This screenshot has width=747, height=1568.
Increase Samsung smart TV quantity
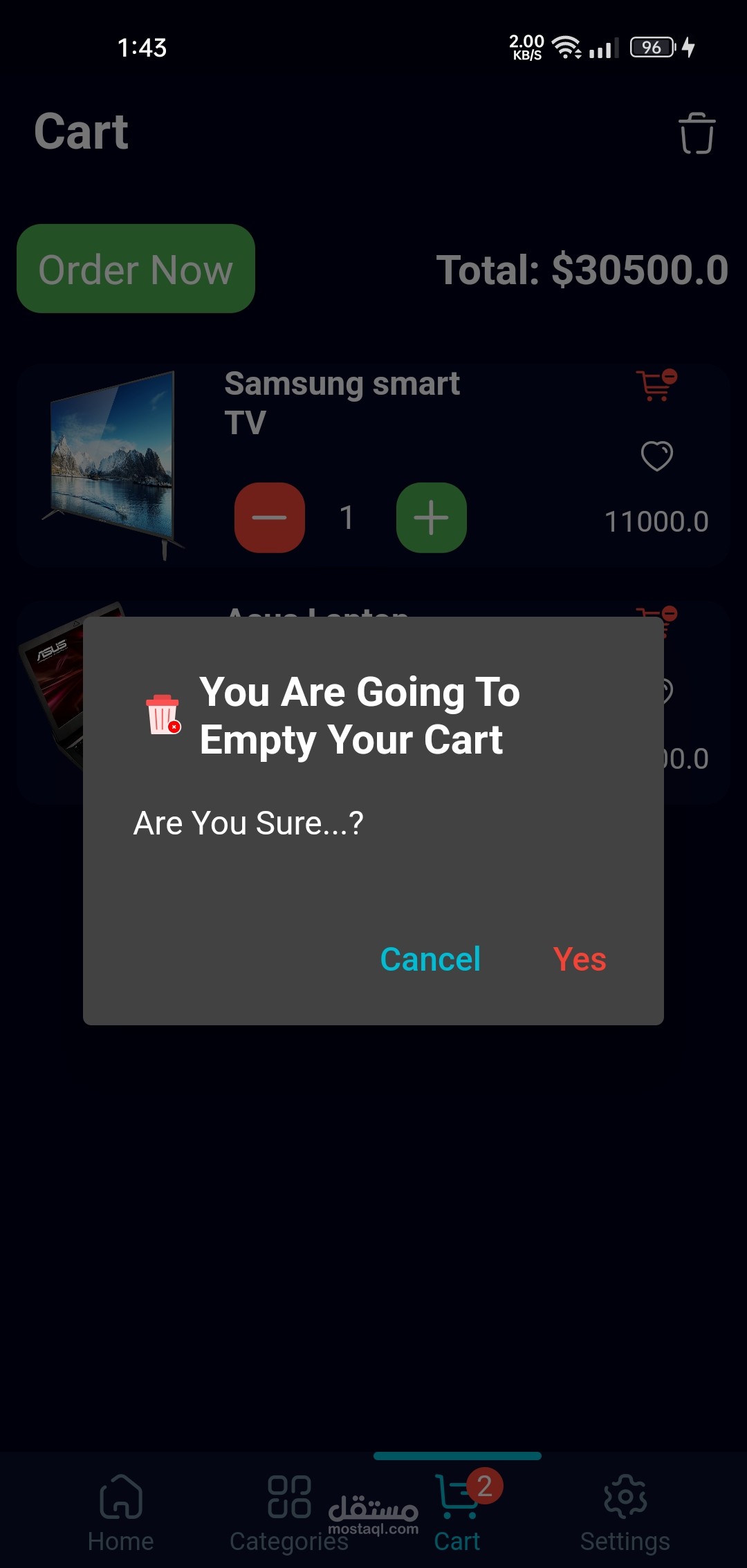pos(432,518)
